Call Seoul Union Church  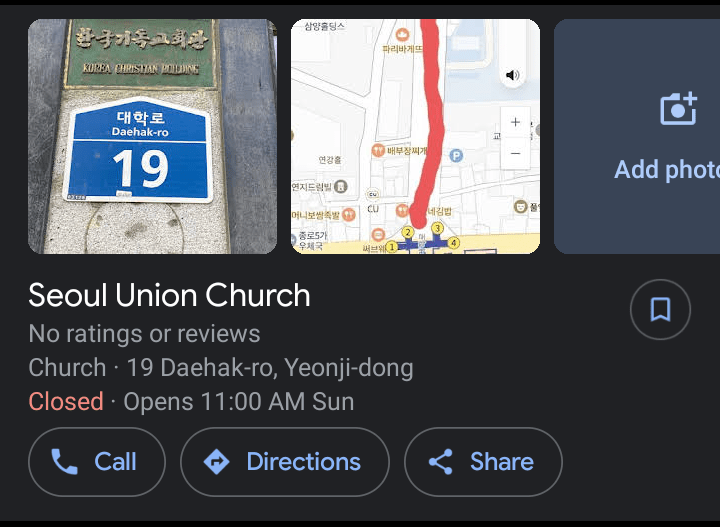[x=96, y=461]
